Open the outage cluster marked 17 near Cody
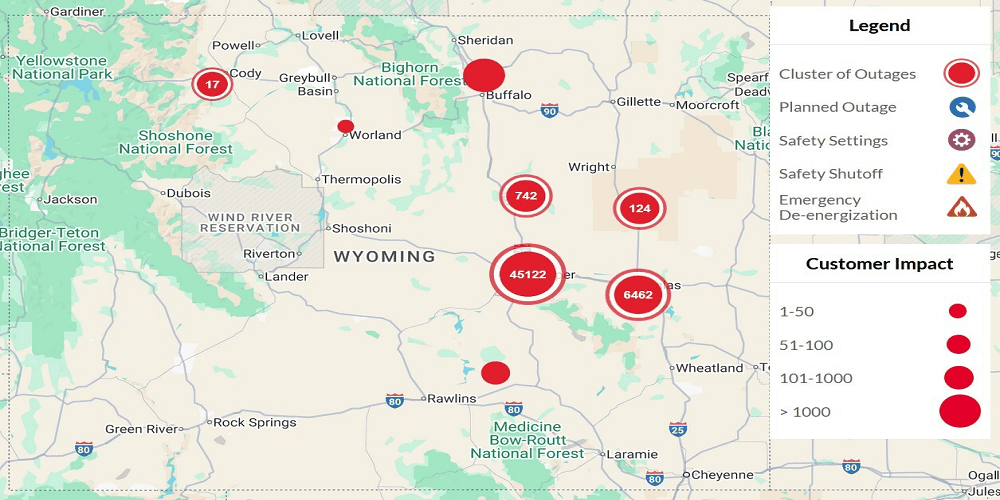The height and width of the screenshot is (500, 1000). (212, 84)
